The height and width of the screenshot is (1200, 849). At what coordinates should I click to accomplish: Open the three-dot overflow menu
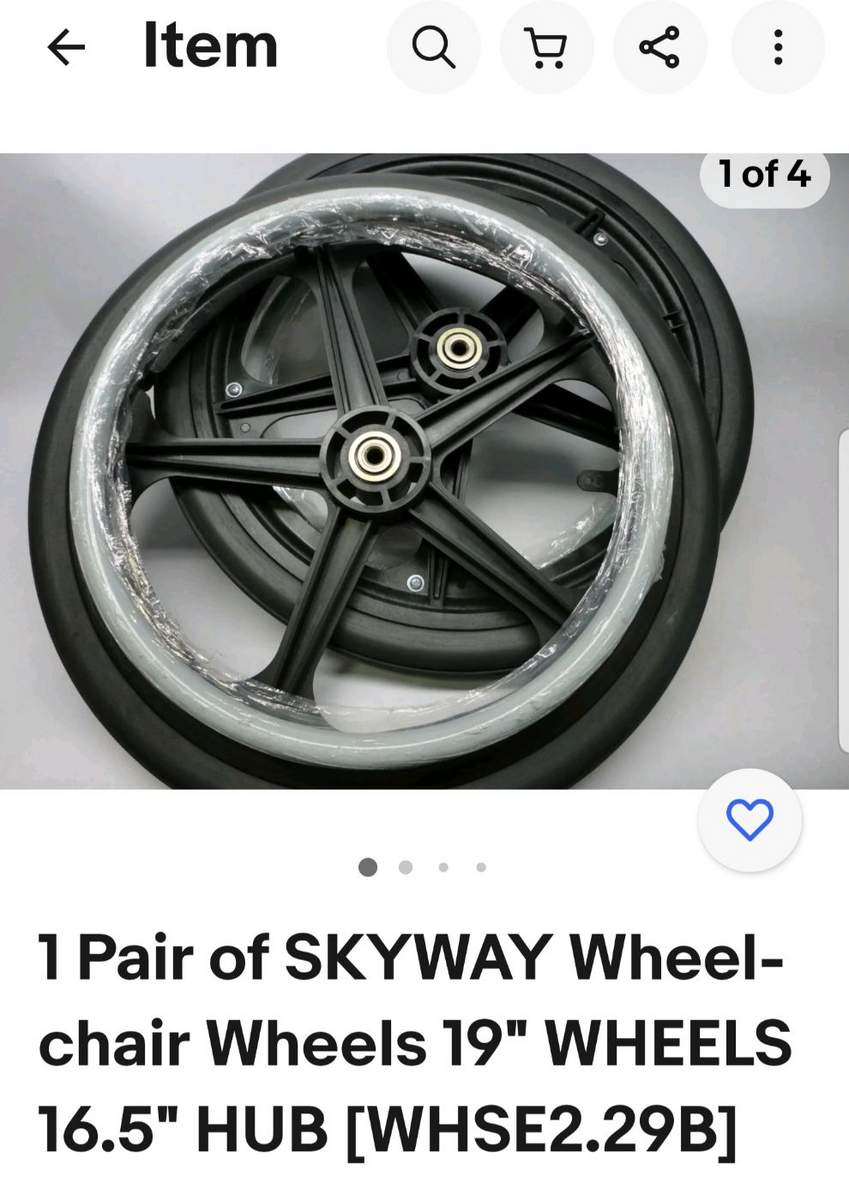point(778,47)
